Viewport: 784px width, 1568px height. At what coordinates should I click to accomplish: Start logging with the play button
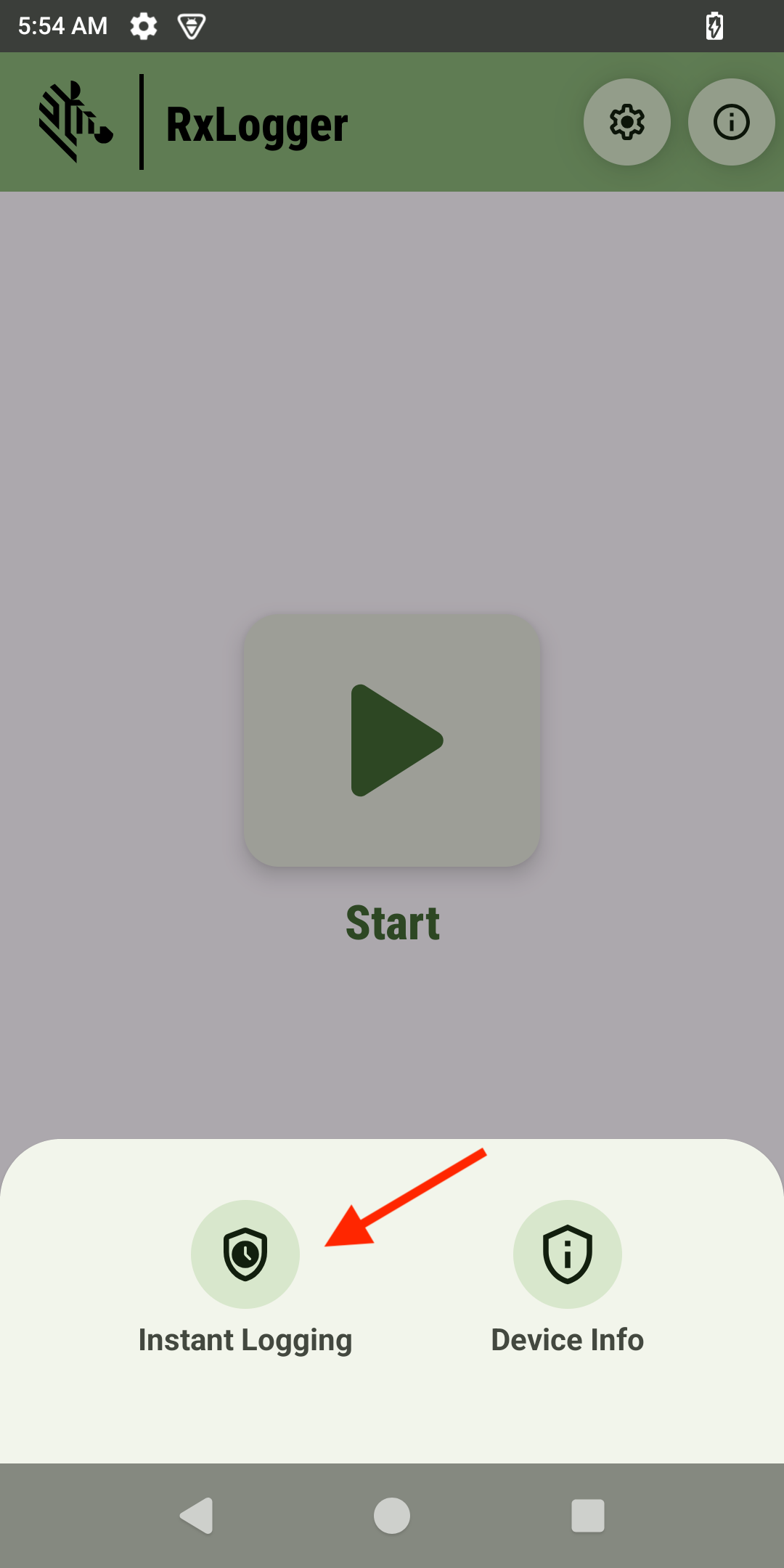[x=392, y=740]
